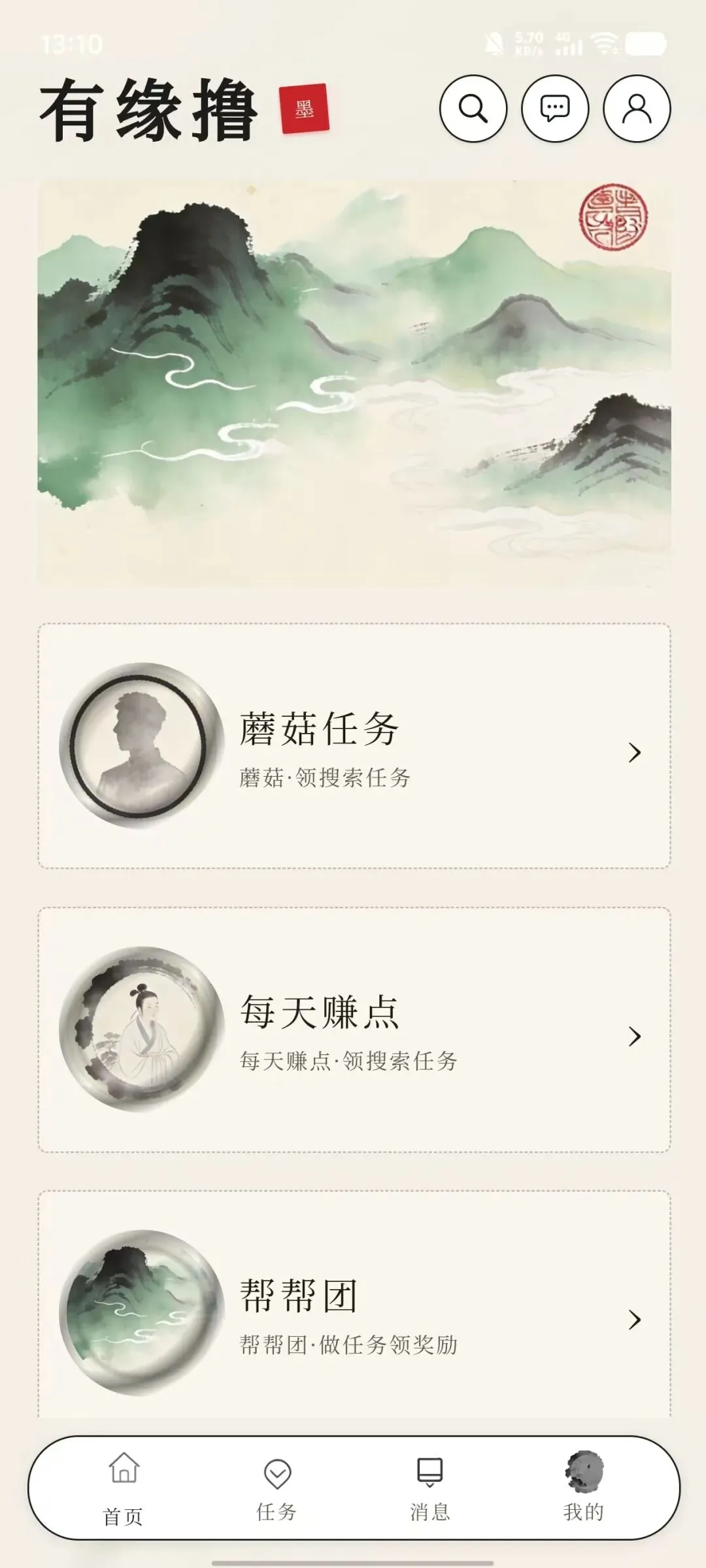Open the profile icon in header
Screen dimensions: 706x1568
click(637, 108)
